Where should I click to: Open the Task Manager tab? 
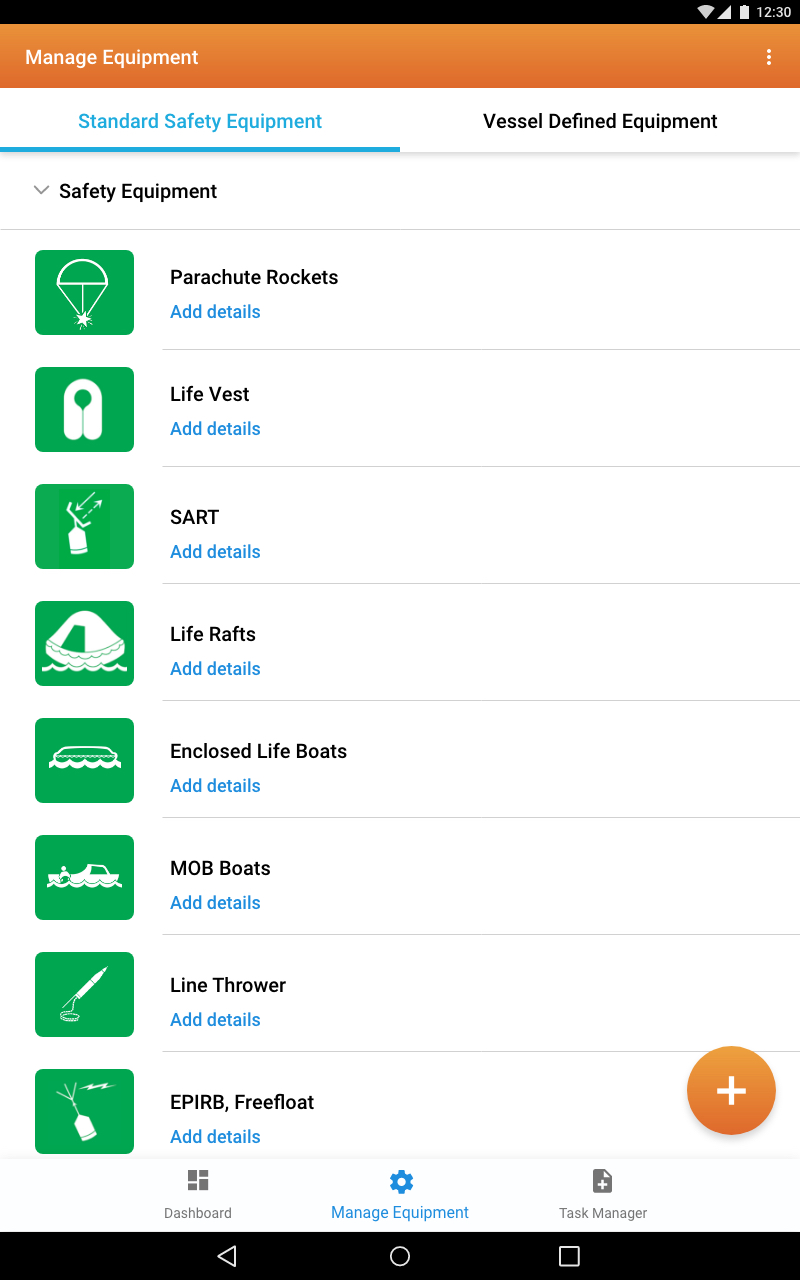pyautogui.click(x=602, y=1194)
